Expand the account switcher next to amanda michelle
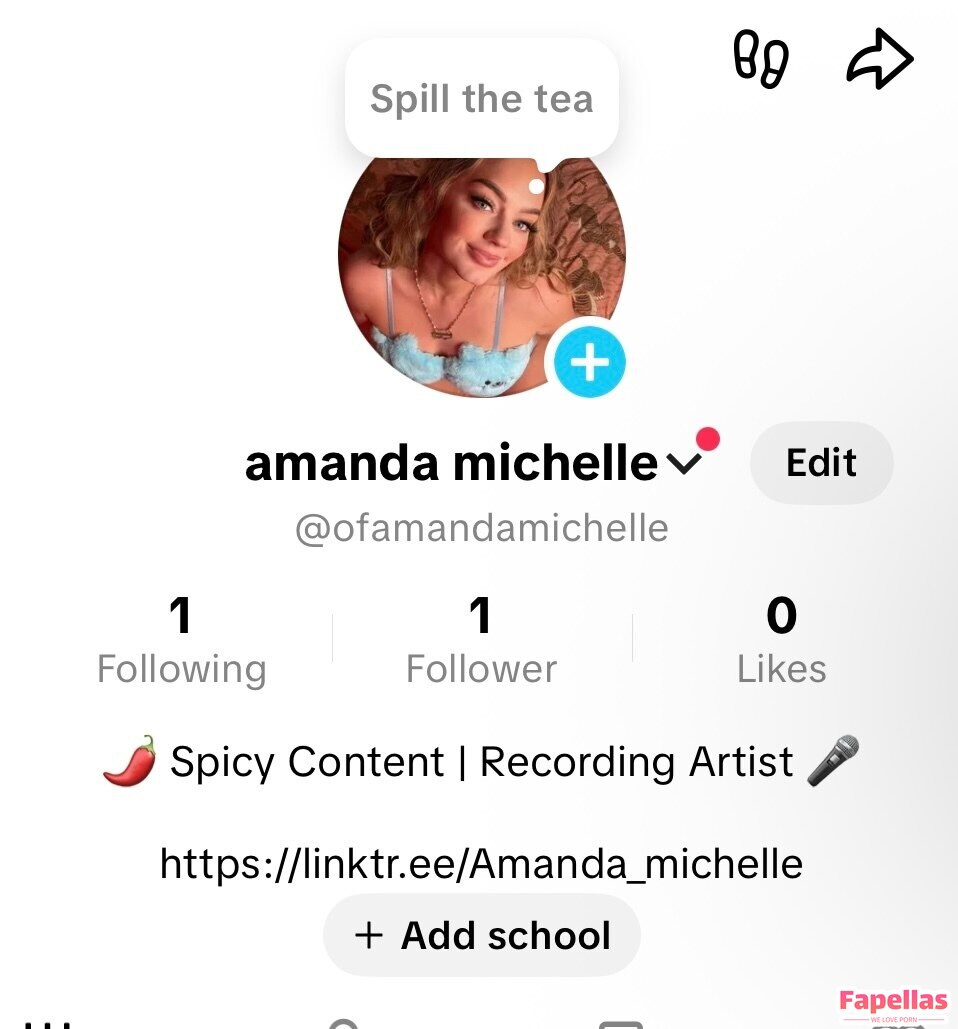The height and width of the screenshot is (1029, 958). (685, 463)
